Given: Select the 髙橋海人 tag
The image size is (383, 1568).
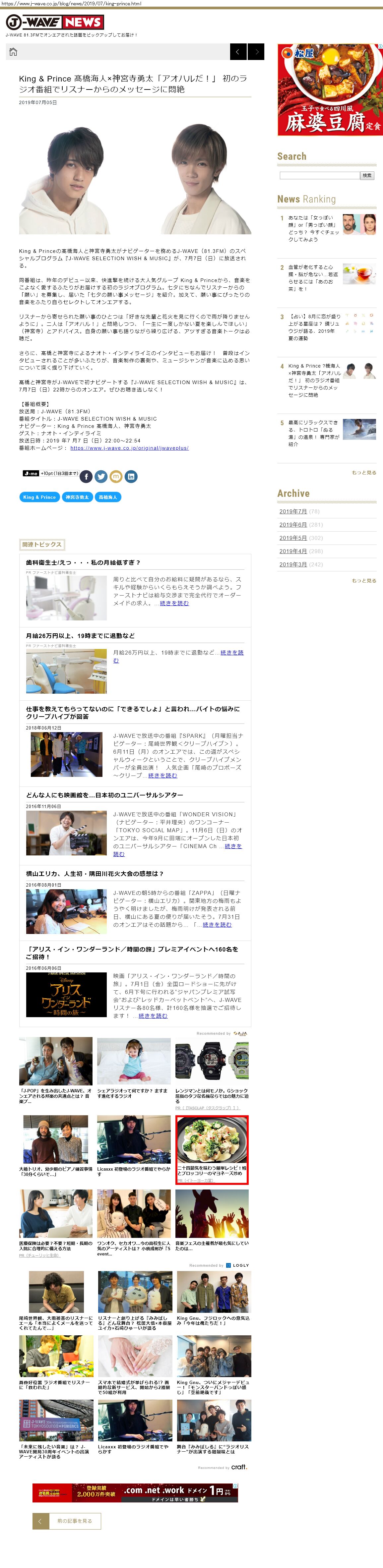Looking at the screenshot, I should (x=108, y=497).
